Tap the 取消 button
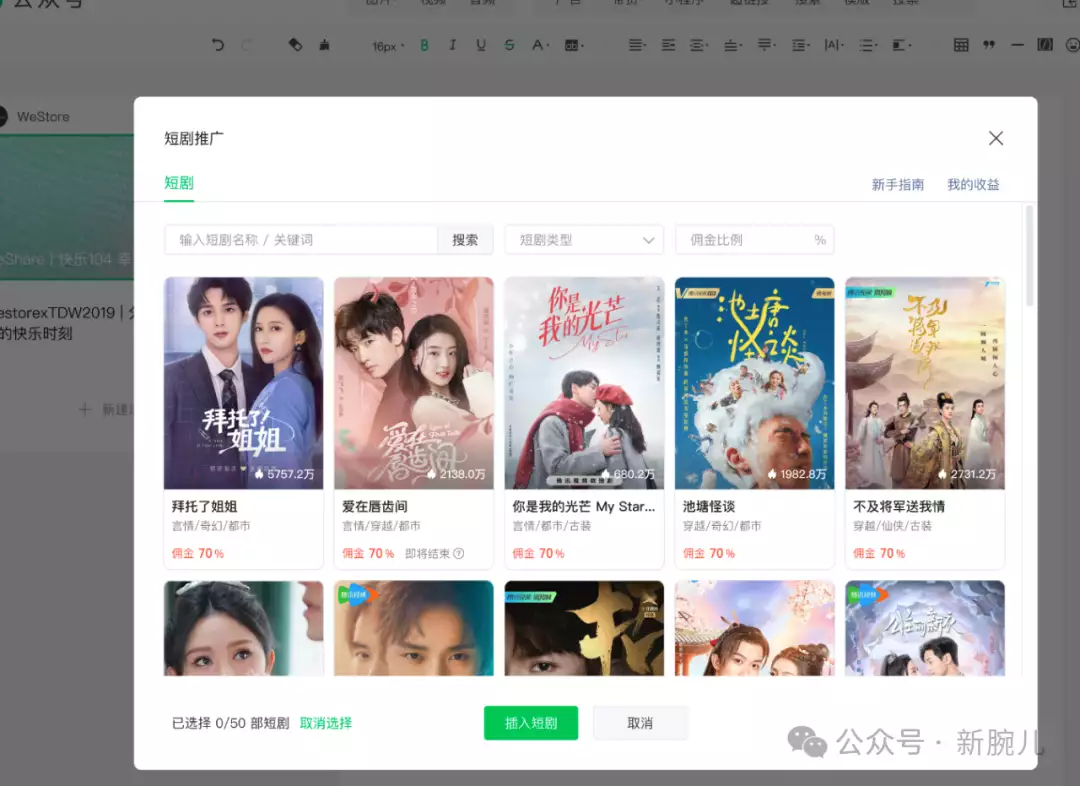 pyautogui.click(x=640, y=723)
